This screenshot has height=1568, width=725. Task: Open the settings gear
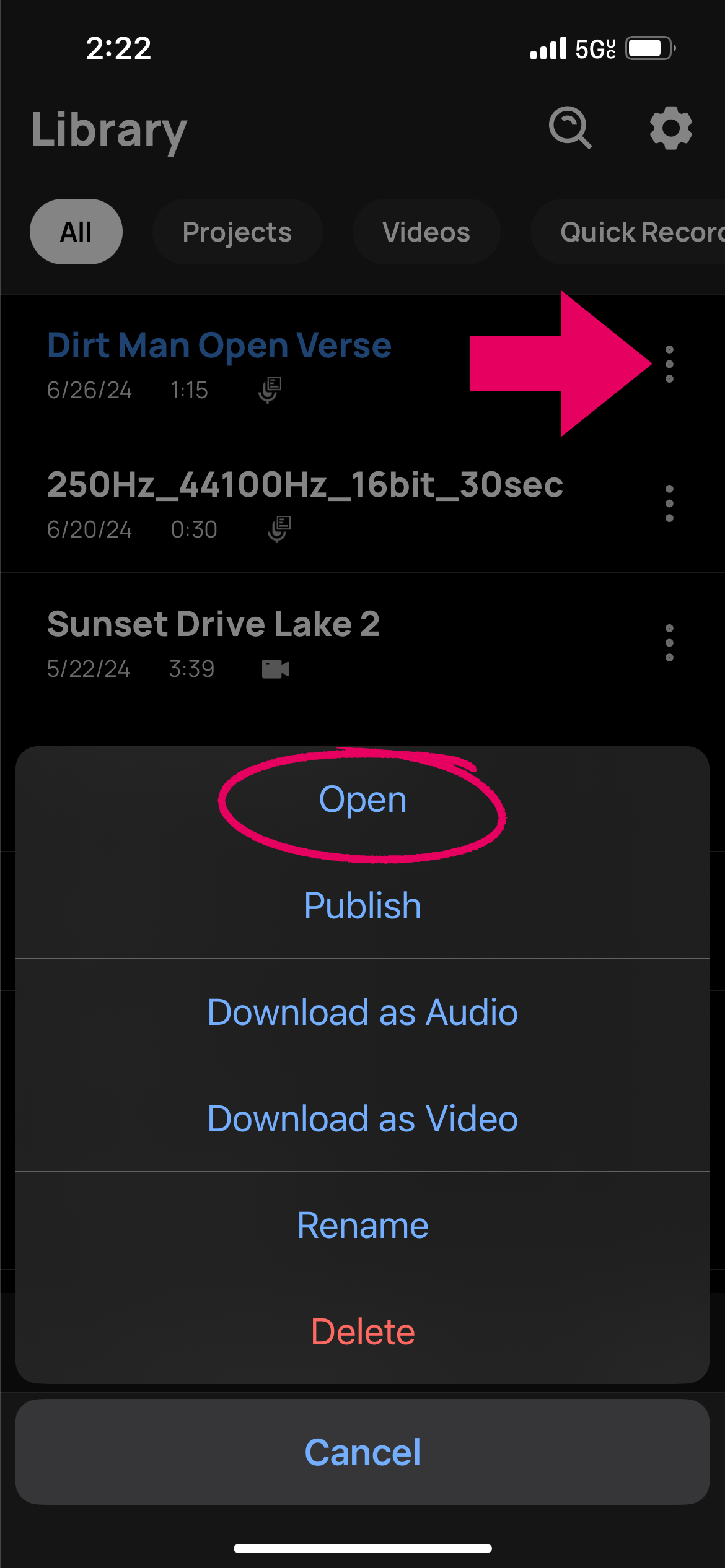[670, 128]
